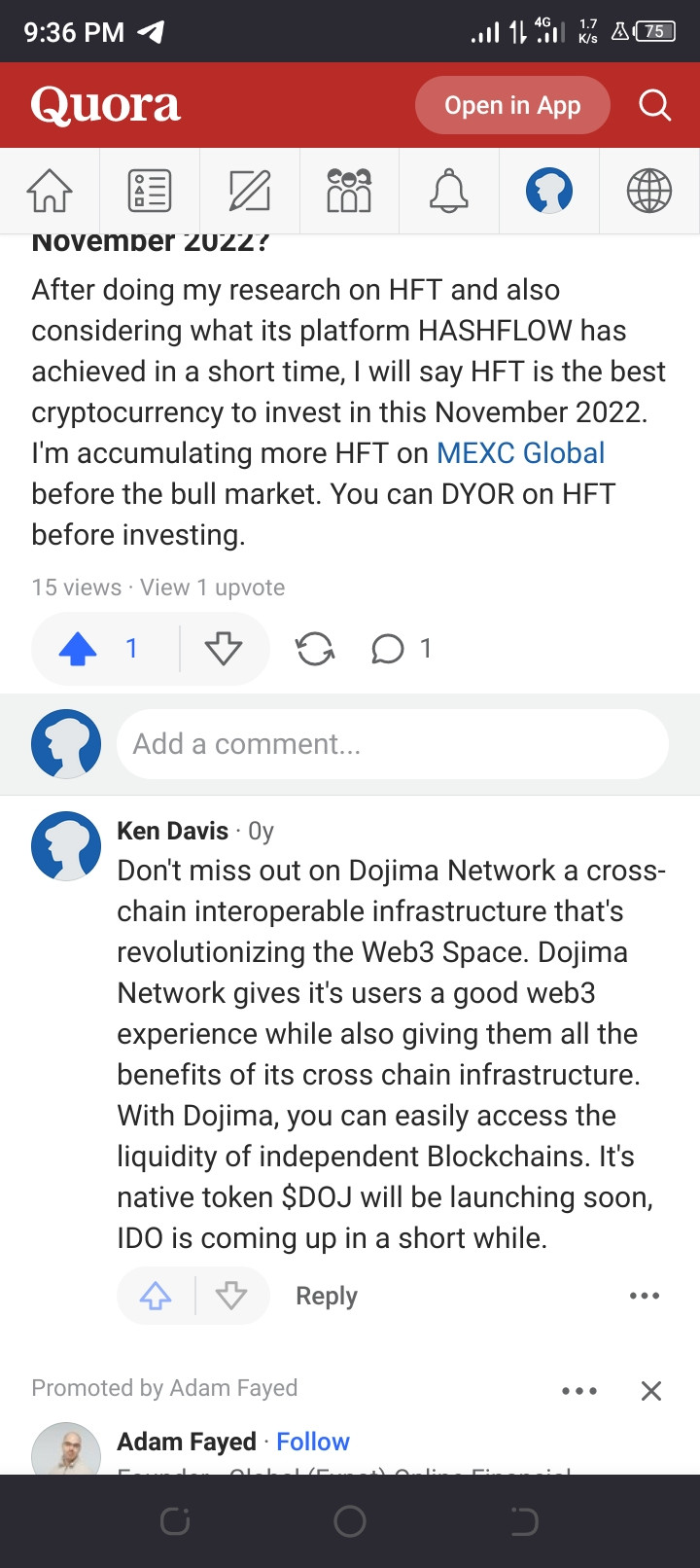Reply to Ken Davis's comment
The width and height of the screenshot is (700, 1568).
pyautogui.click(x=327, y=1296)
